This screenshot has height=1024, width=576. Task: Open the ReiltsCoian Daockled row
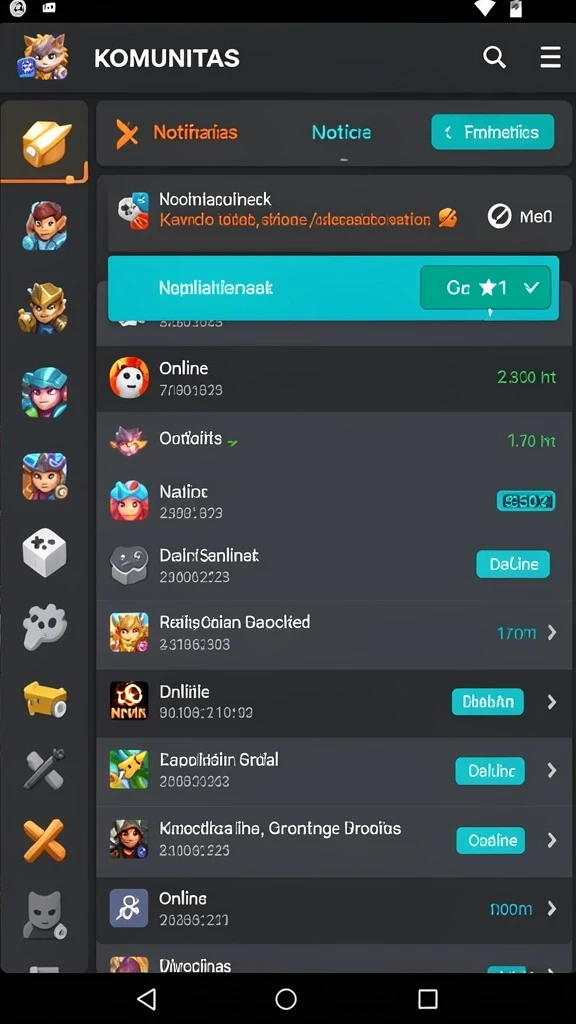(334, 633)
